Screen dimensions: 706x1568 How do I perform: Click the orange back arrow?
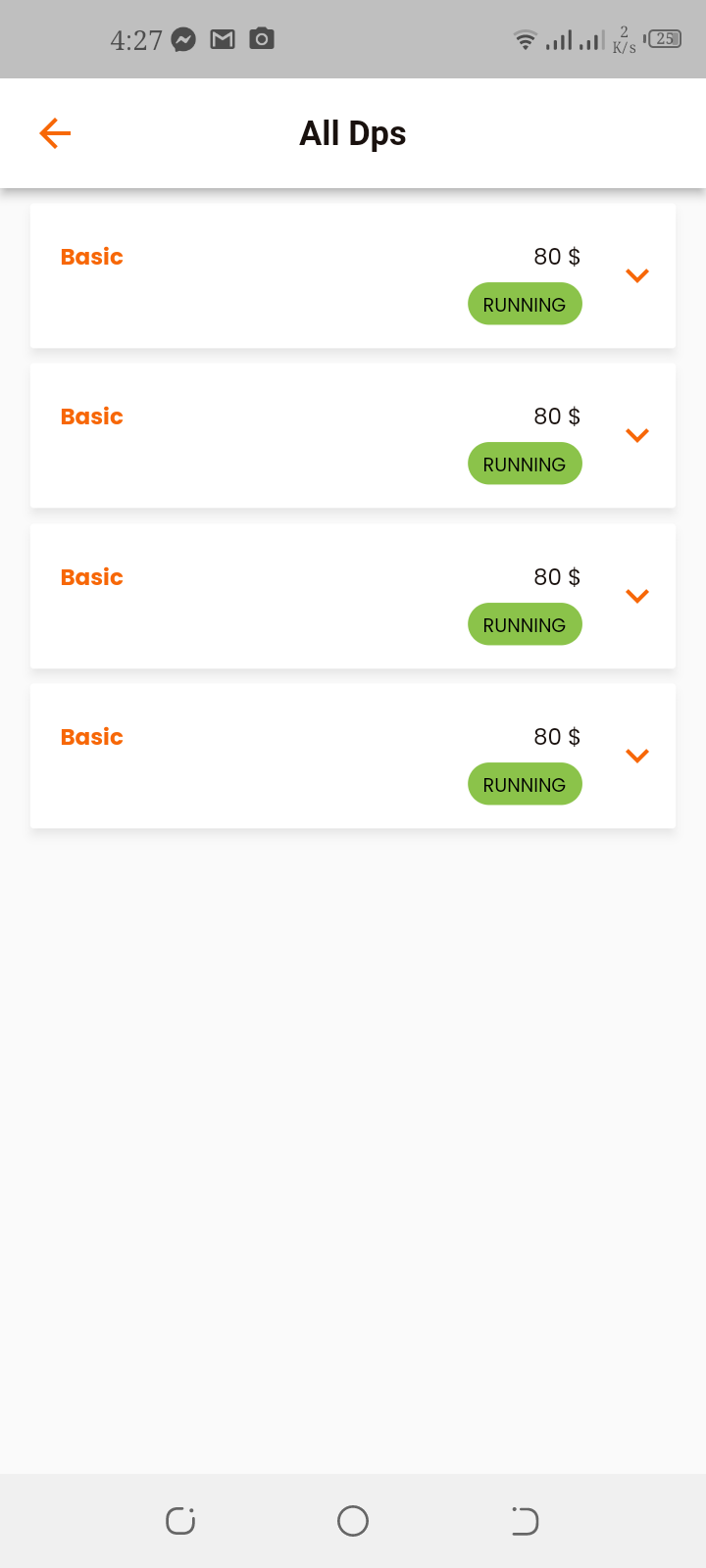(54, 132)
